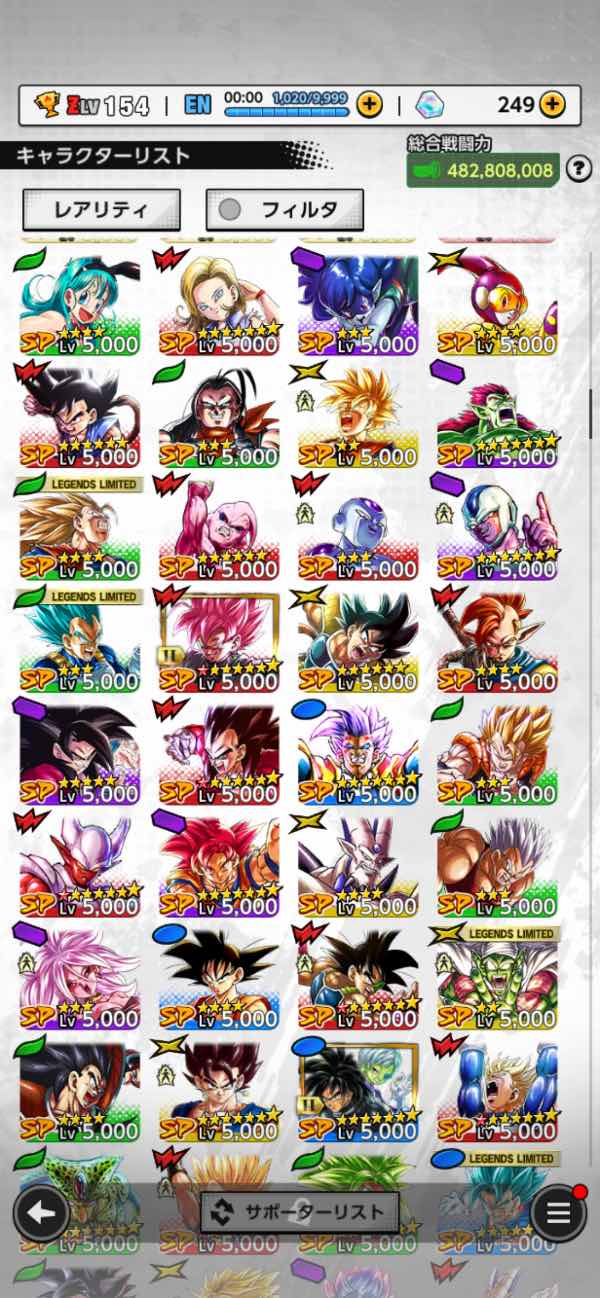Open the pink Majin Buu character card
Image resolution: width=600 pixels, height=1298 pixels.
click(x=219, y=530)
